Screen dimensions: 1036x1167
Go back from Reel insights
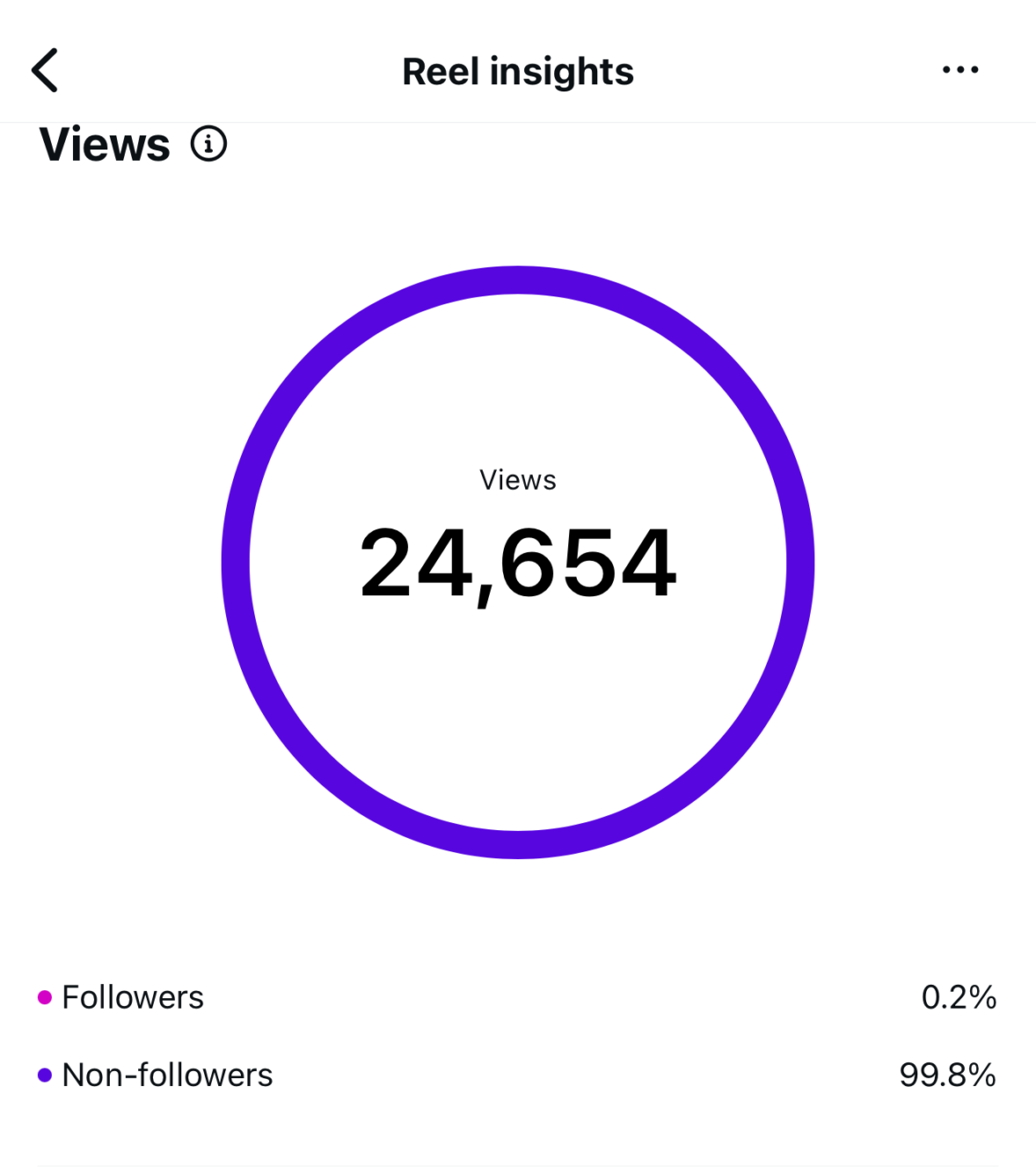pyautogui.click(x=45, y=70)
